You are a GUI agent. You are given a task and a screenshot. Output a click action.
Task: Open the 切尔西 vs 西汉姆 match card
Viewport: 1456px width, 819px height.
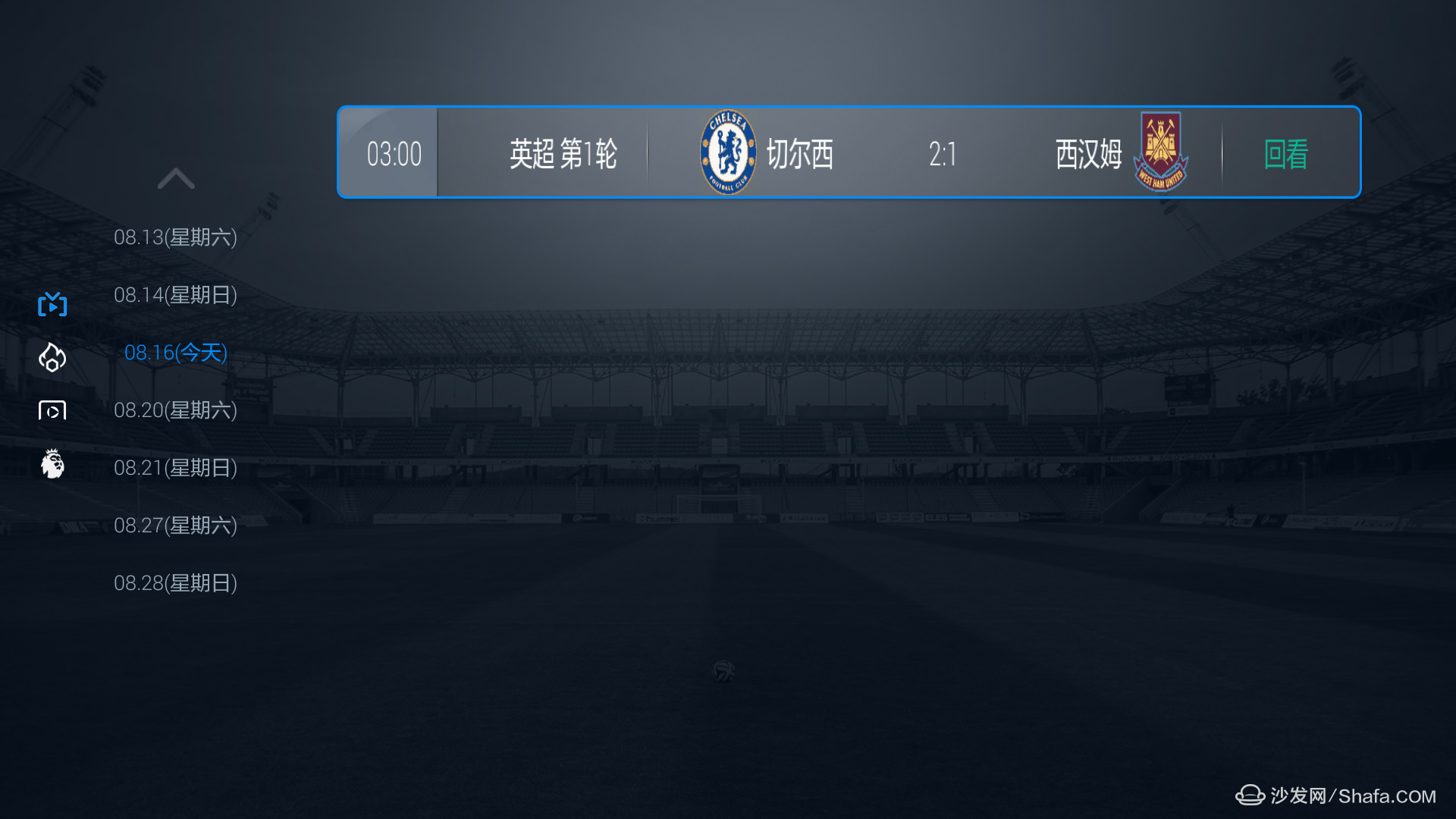click(848, 152)
